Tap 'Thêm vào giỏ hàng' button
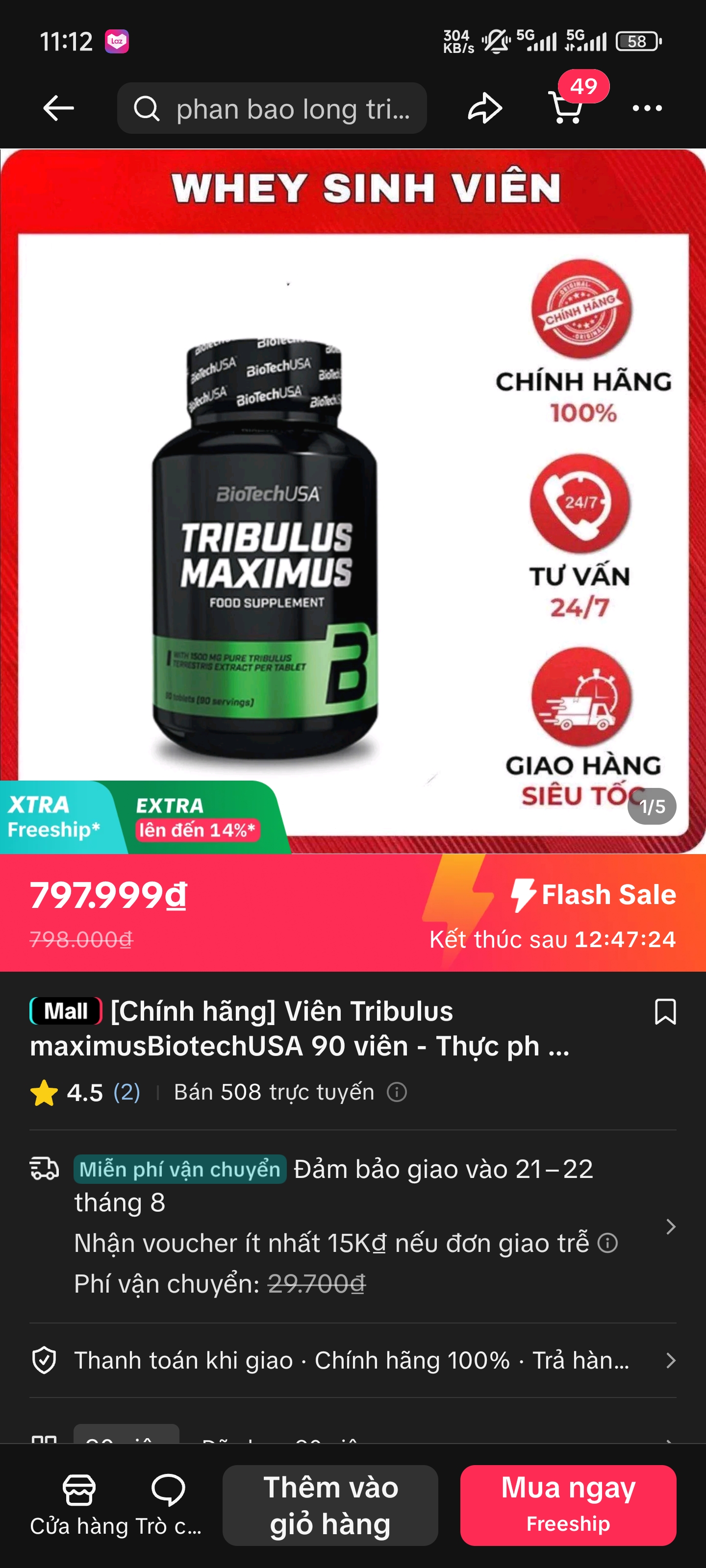706x1568 pixels. 330,1505
